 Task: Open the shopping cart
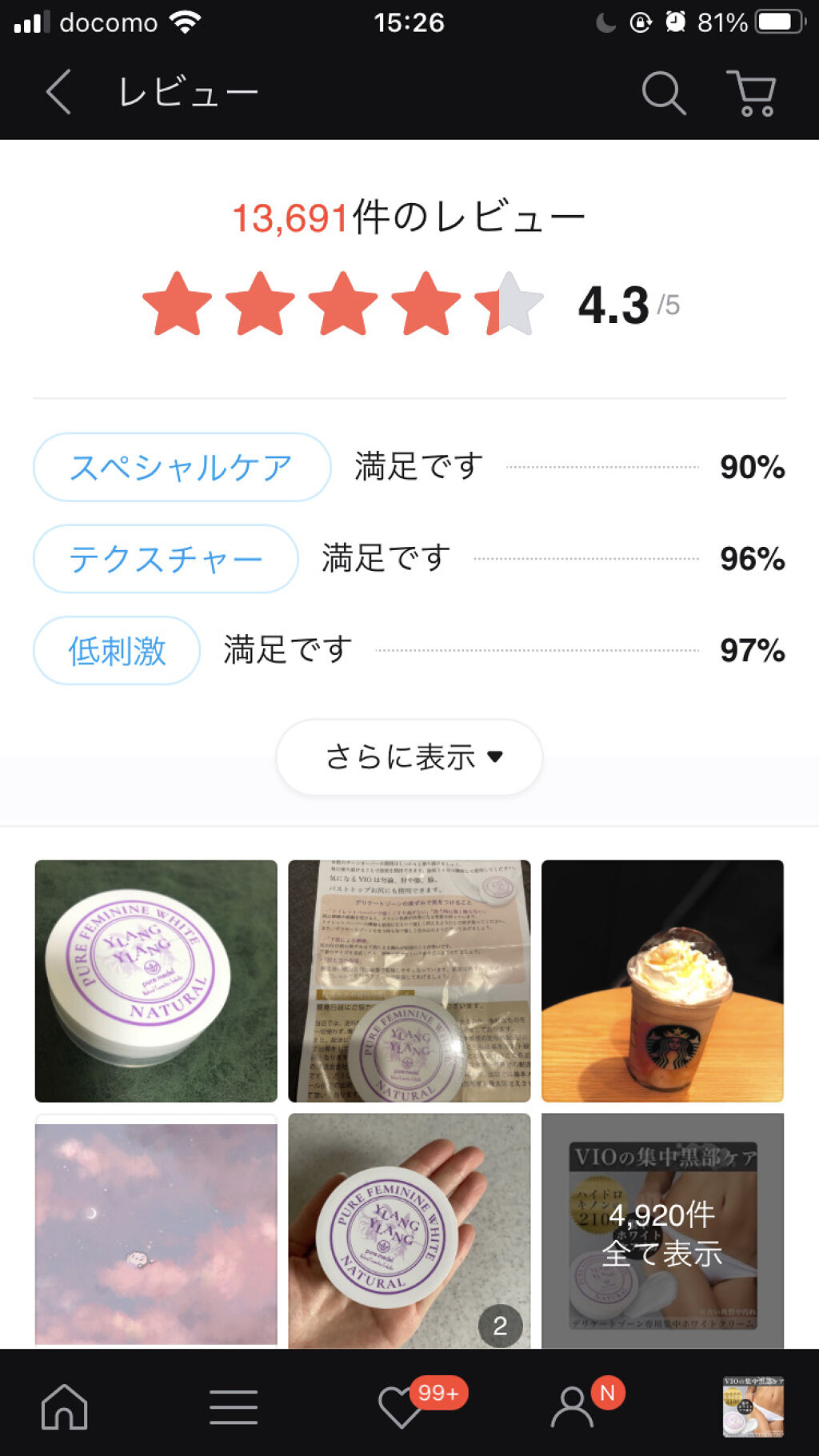[x=752, y=94]
